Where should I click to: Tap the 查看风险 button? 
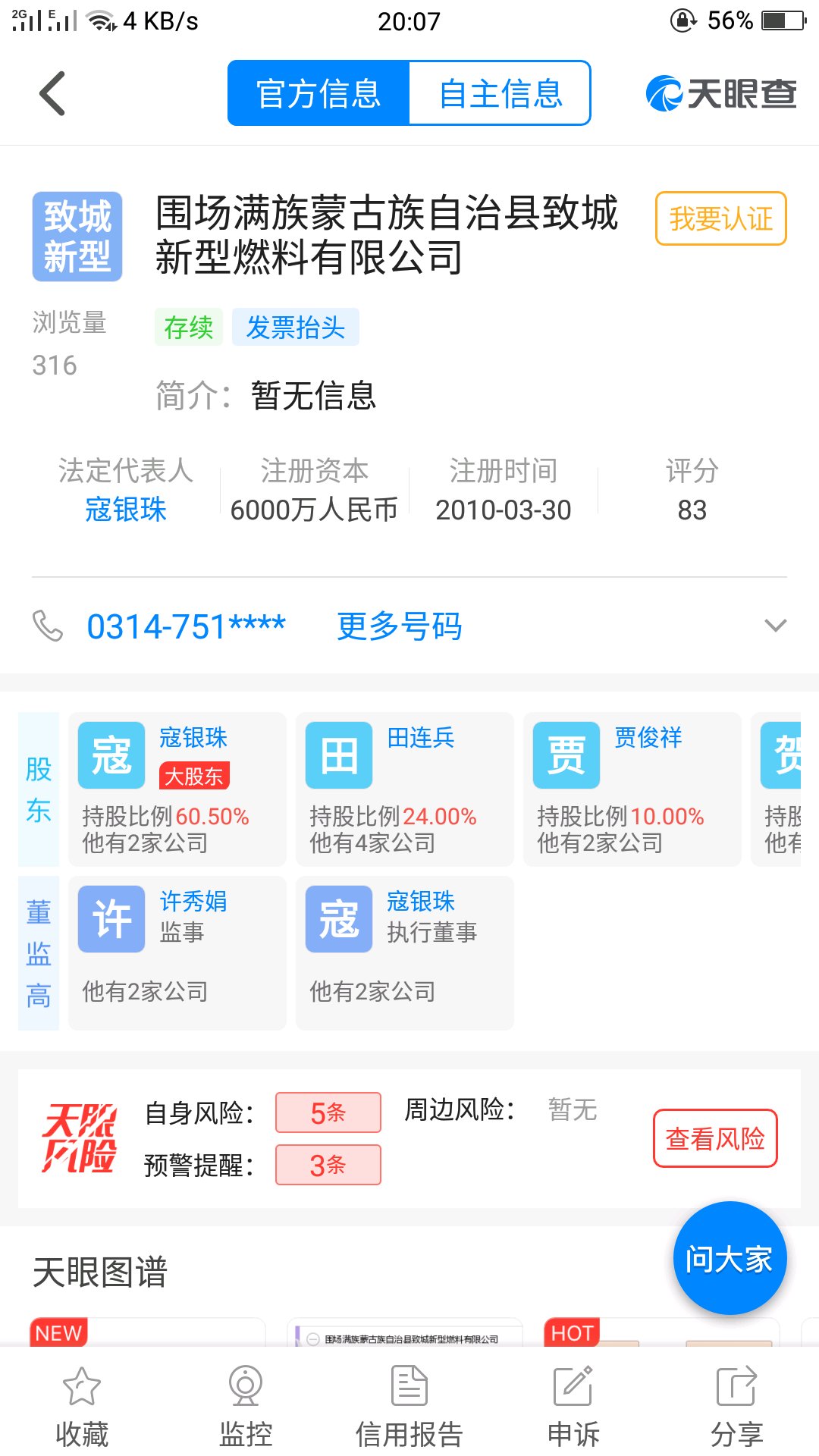pyautogui.click(x=715, y=1138)
